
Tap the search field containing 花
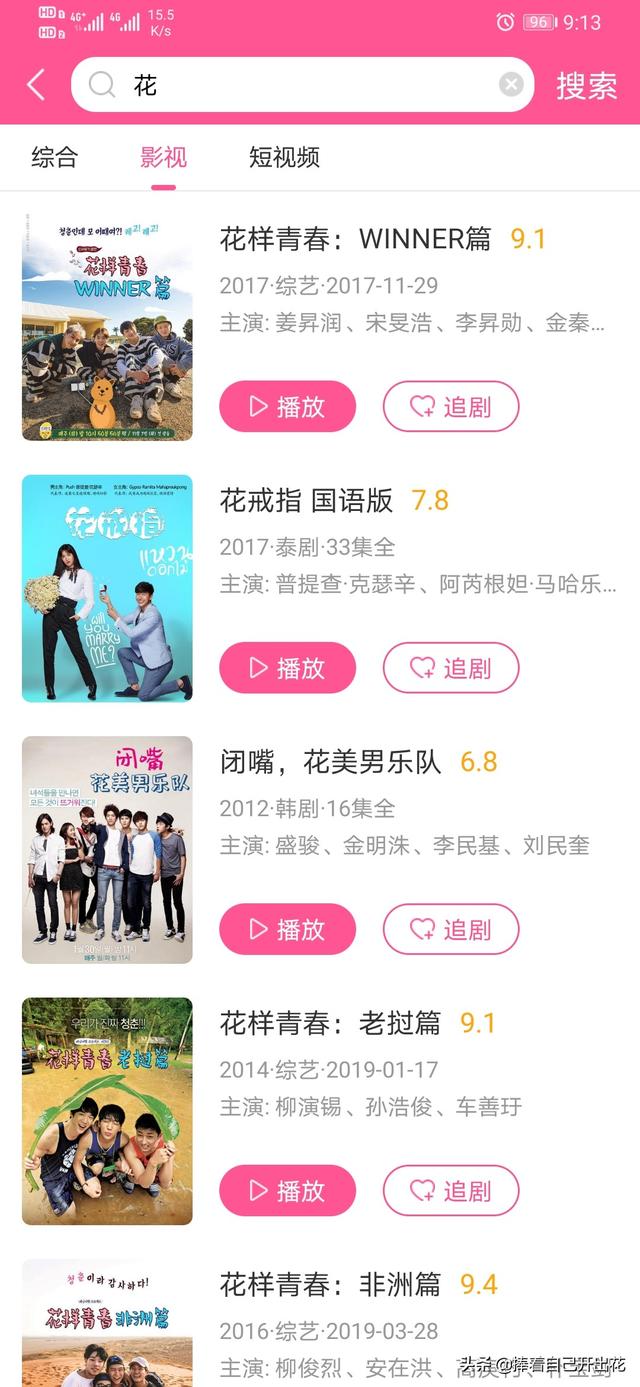[300, 85]
